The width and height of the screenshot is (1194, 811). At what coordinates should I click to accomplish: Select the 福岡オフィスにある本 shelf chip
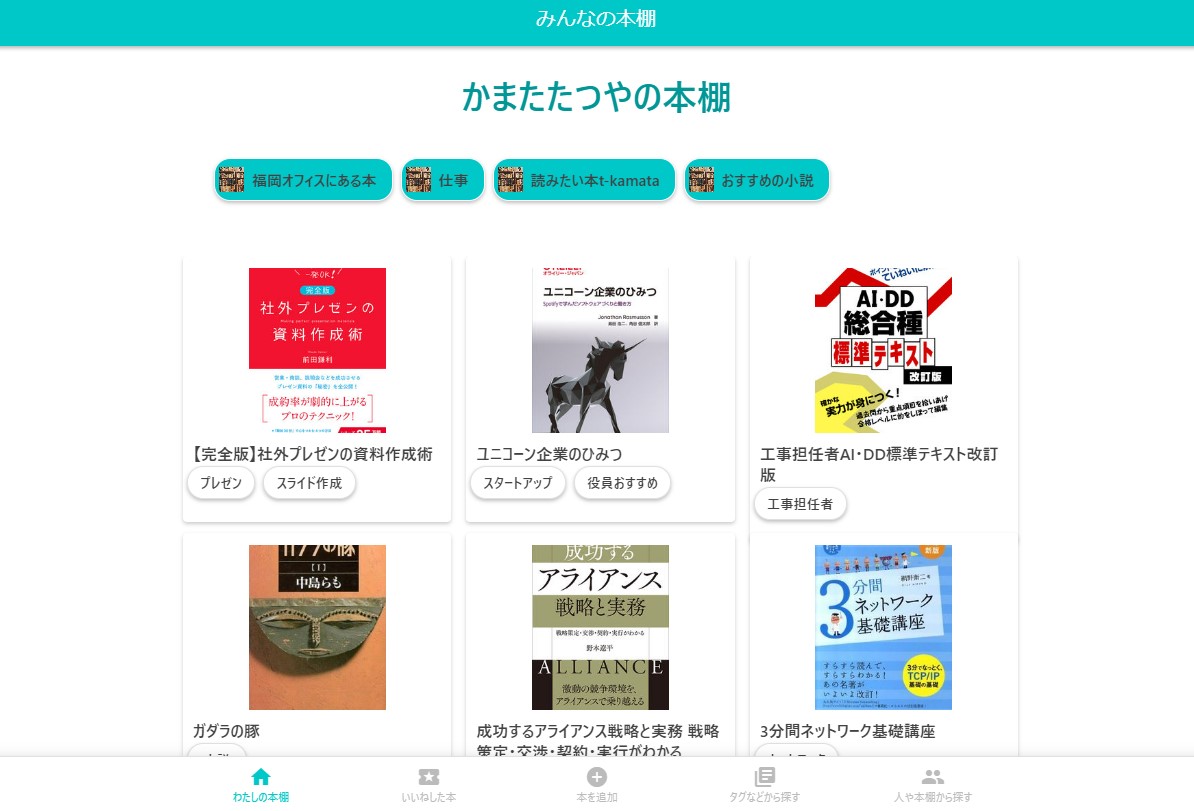click(x=303, y=181)
